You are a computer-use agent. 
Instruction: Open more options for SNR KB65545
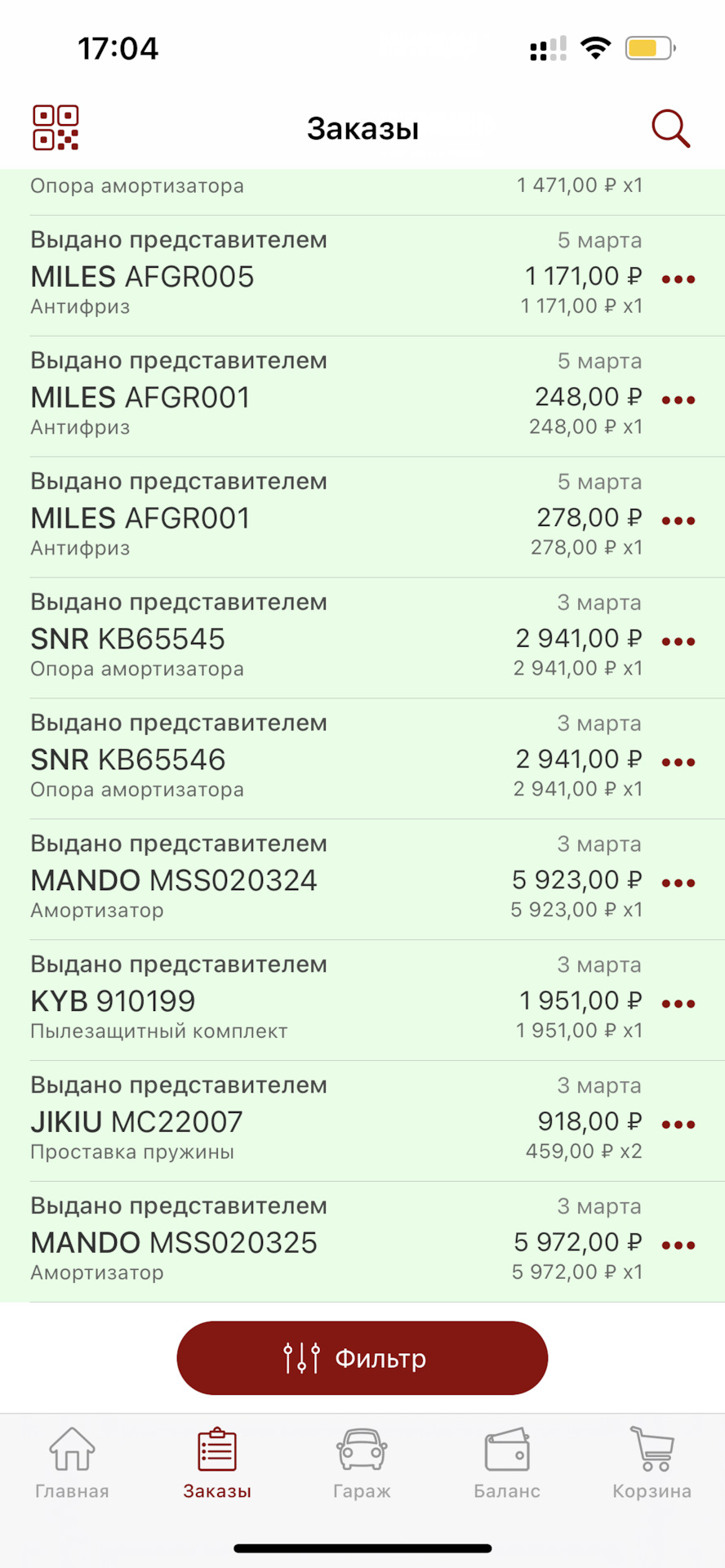pyautogui.click(x=678, y=642)
